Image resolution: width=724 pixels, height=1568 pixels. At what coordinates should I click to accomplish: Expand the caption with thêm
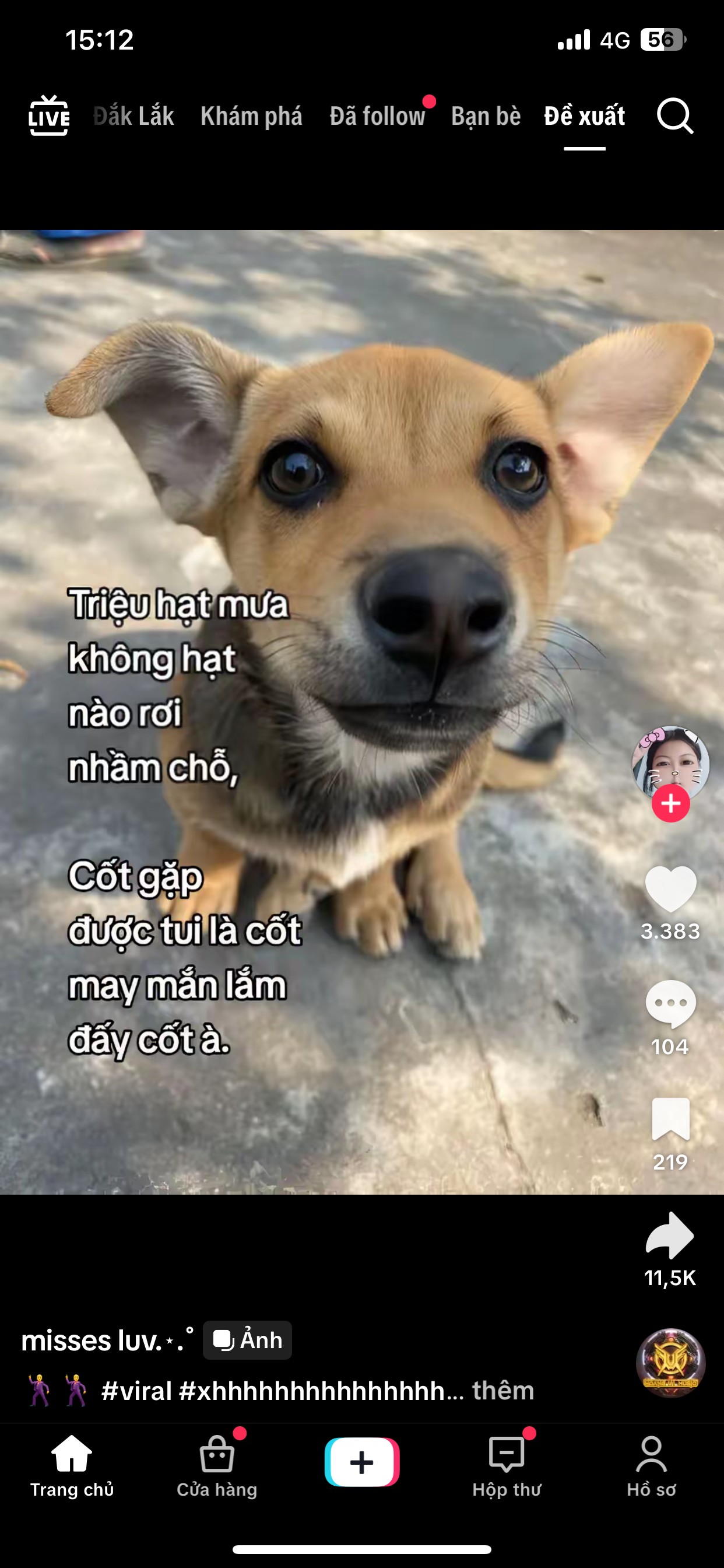[x=503, y=1391]
